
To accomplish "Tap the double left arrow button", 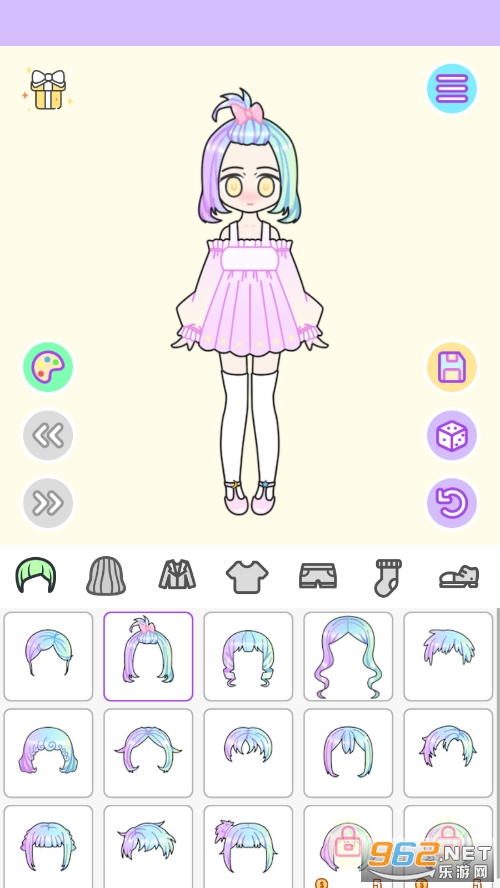I will pos(48,436).
